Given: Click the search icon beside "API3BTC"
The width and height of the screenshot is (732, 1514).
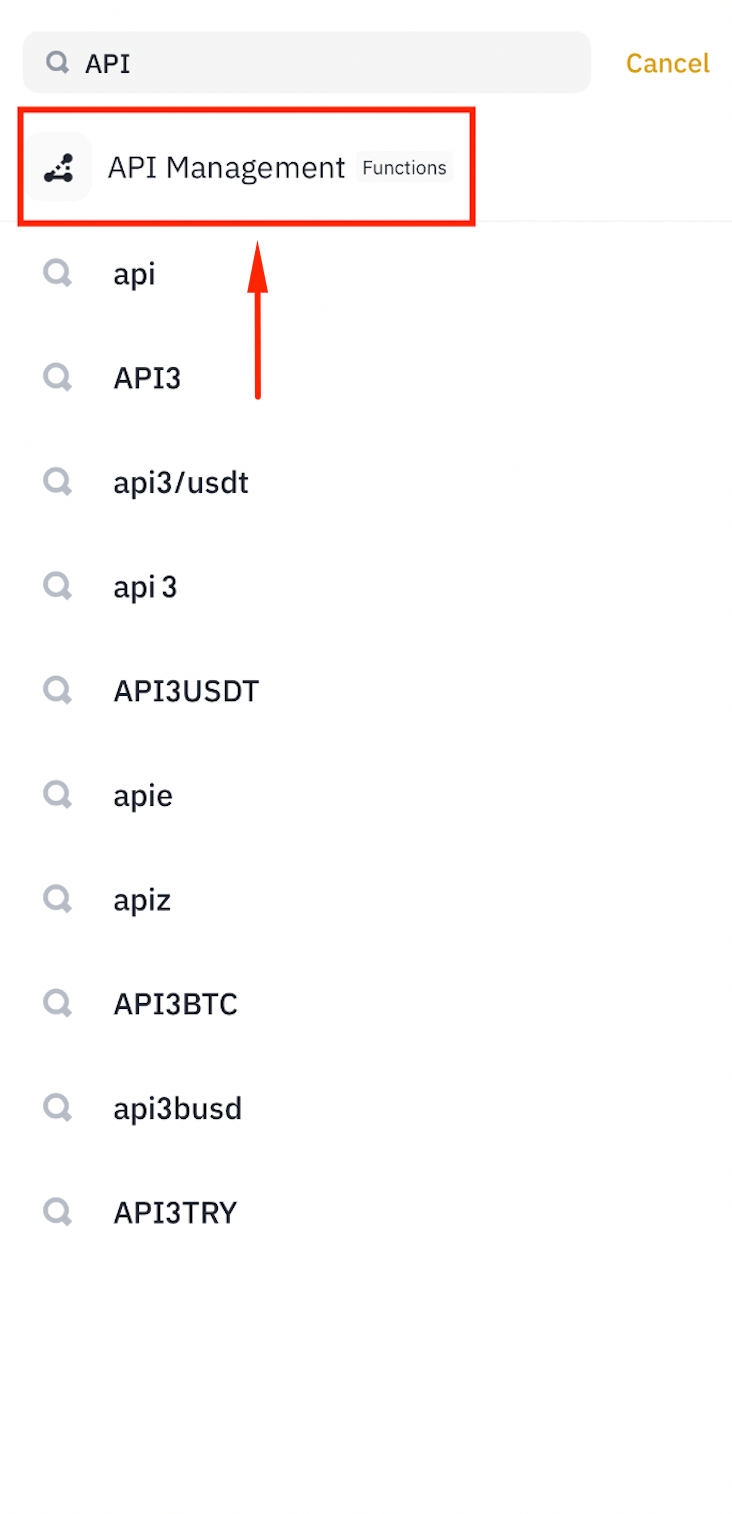Looking at the screenshot, I should click(x=57, y=1003).
